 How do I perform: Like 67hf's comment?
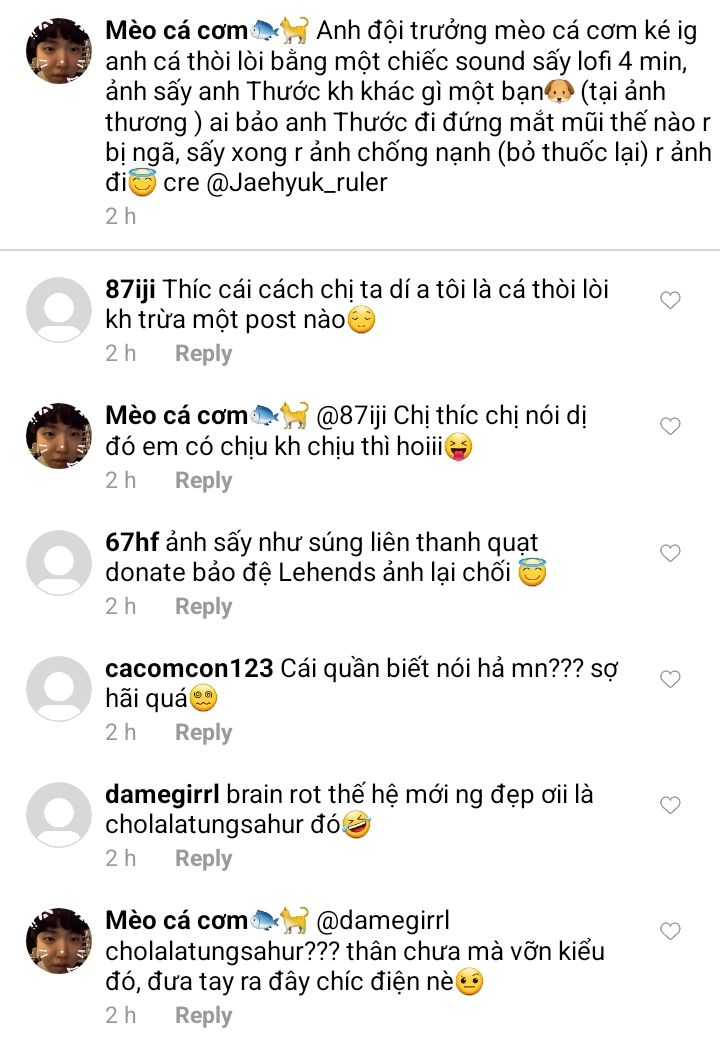pyautogui.click(x=670, y=552)
